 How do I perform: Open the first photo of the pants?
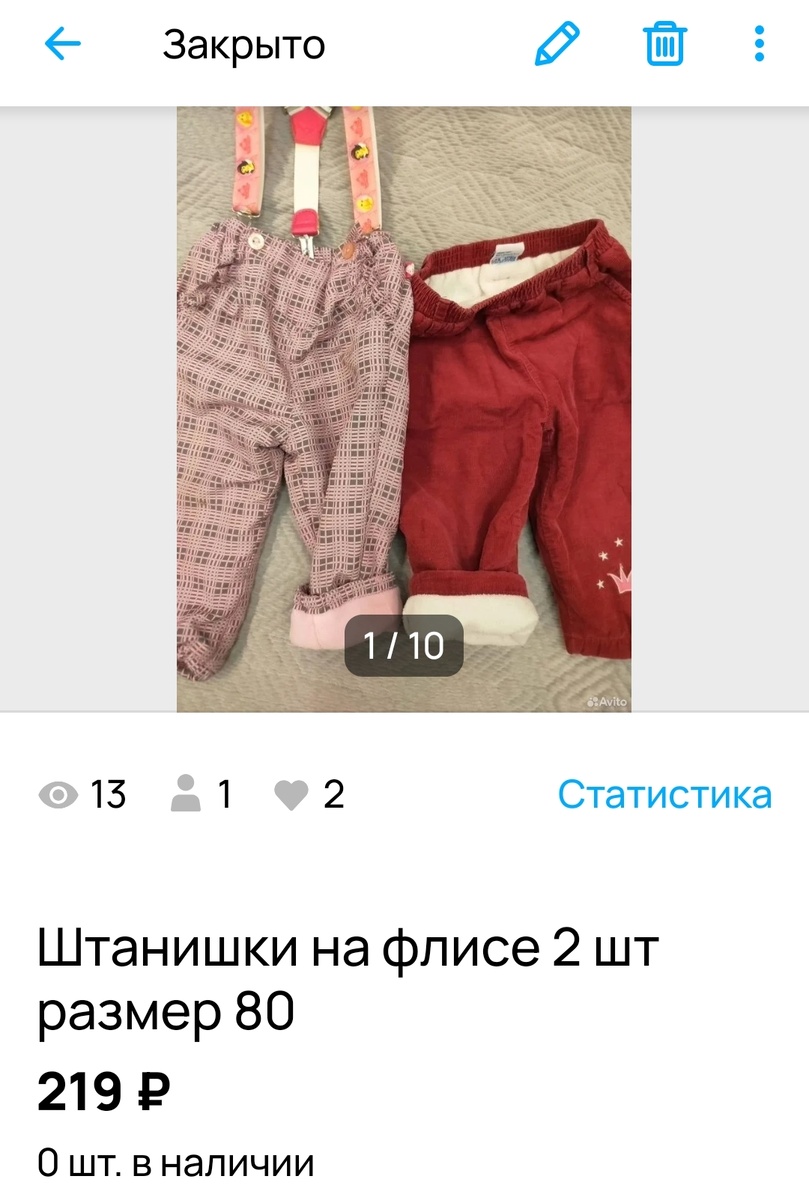(x=404, y=400)
